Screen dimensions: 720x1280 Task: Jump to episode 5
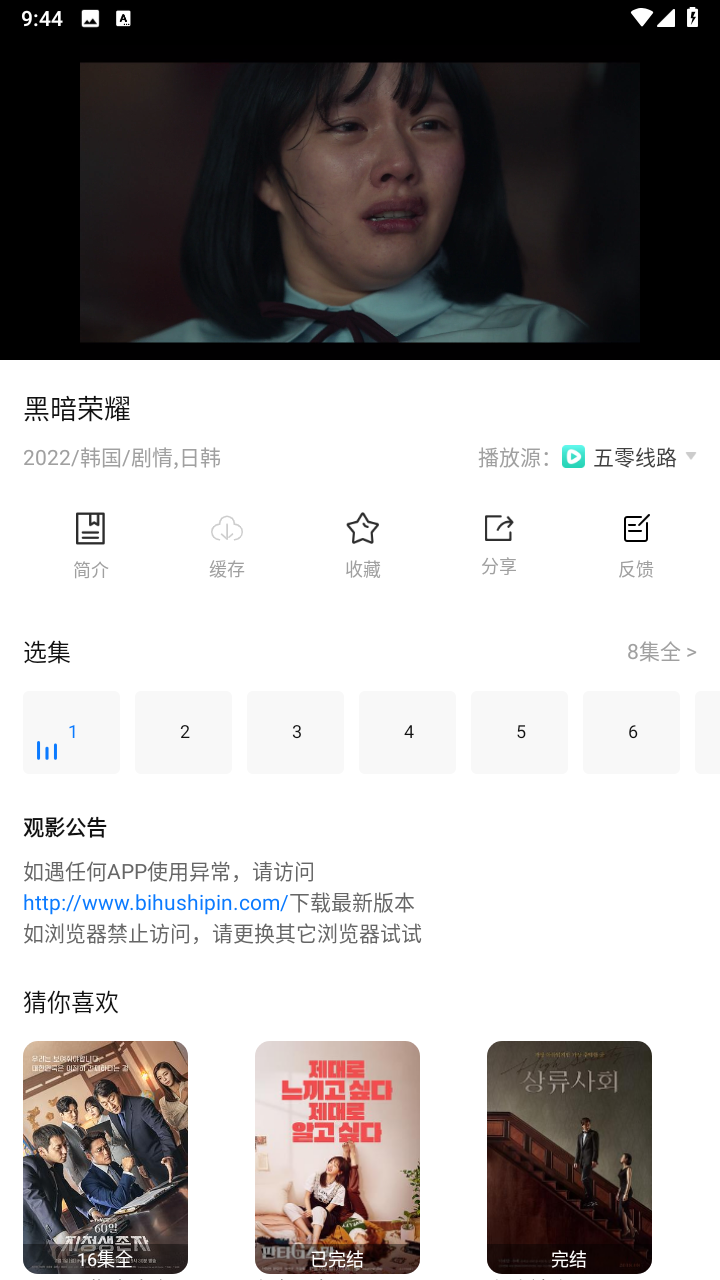[x=520, y=732]
